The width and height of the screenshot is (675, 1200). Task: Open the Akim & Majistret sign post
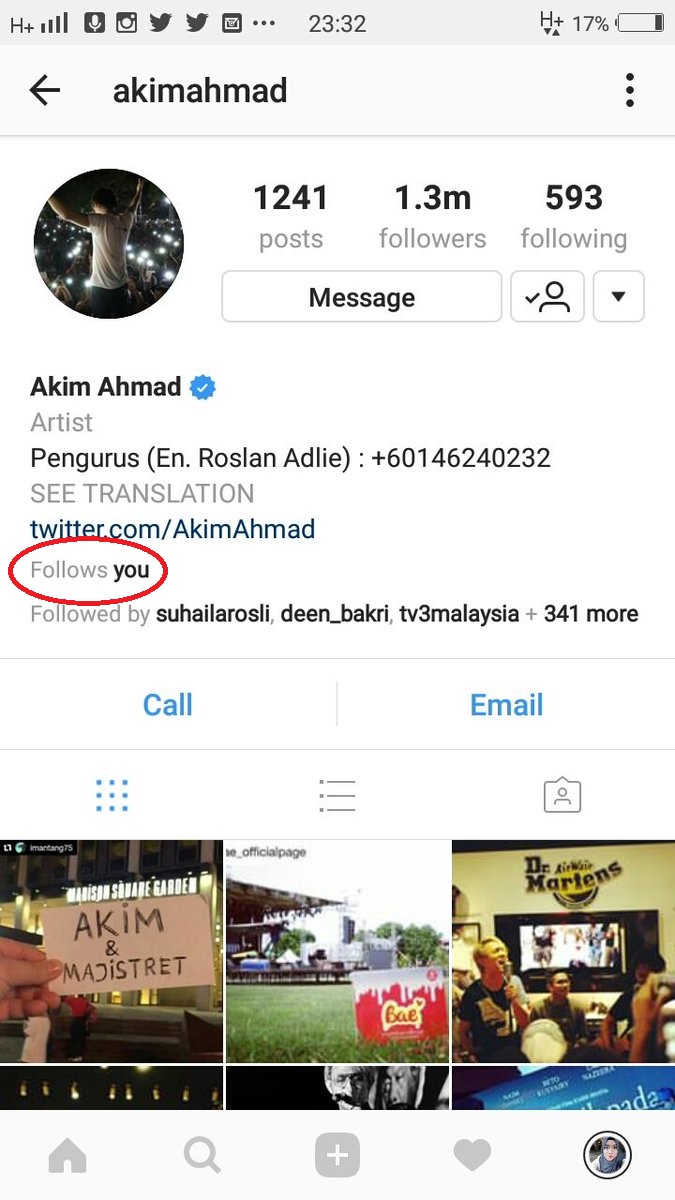click(x=111, y=950)
